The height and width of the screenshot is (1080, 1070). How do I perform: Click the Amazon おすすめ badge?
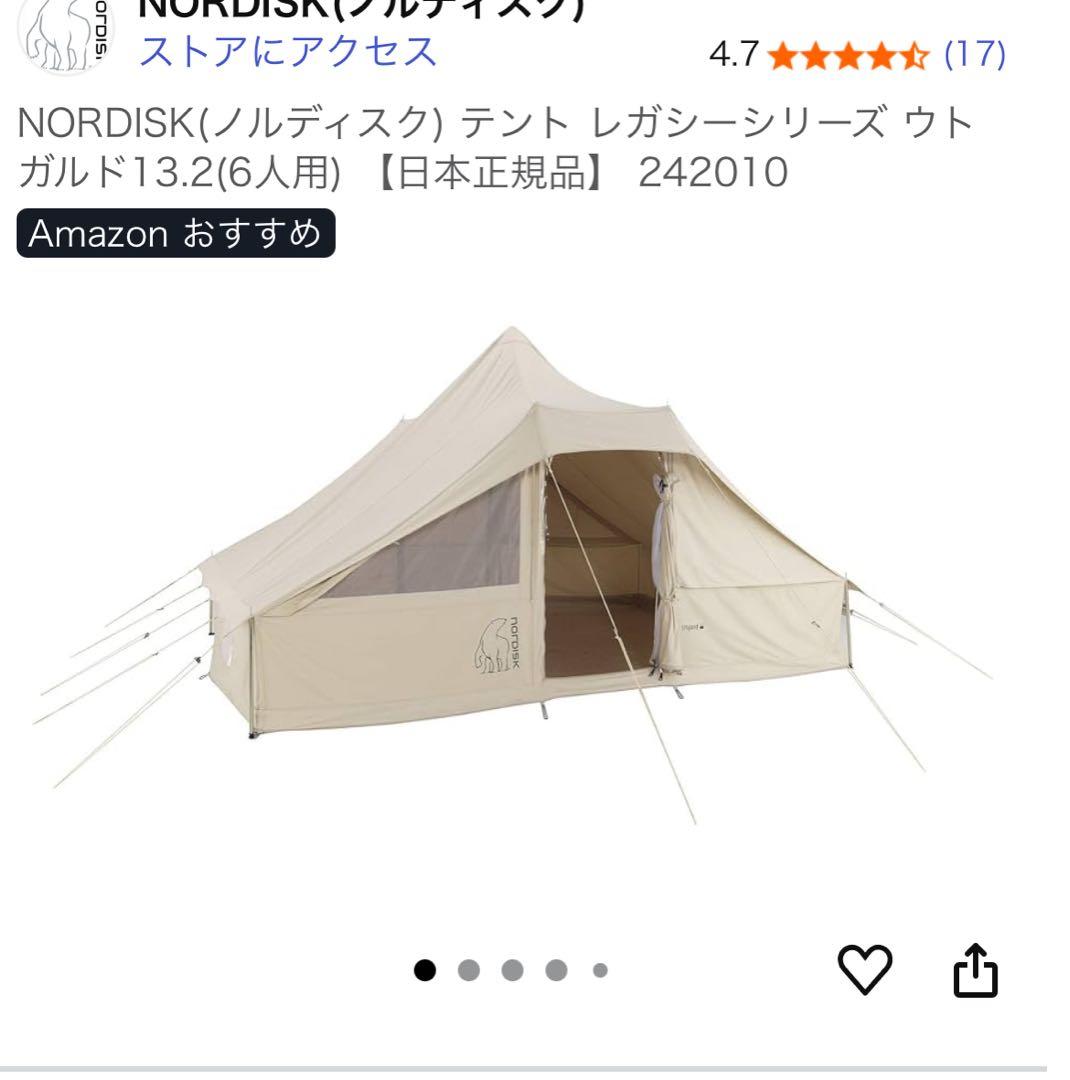(x=176, y=235)
